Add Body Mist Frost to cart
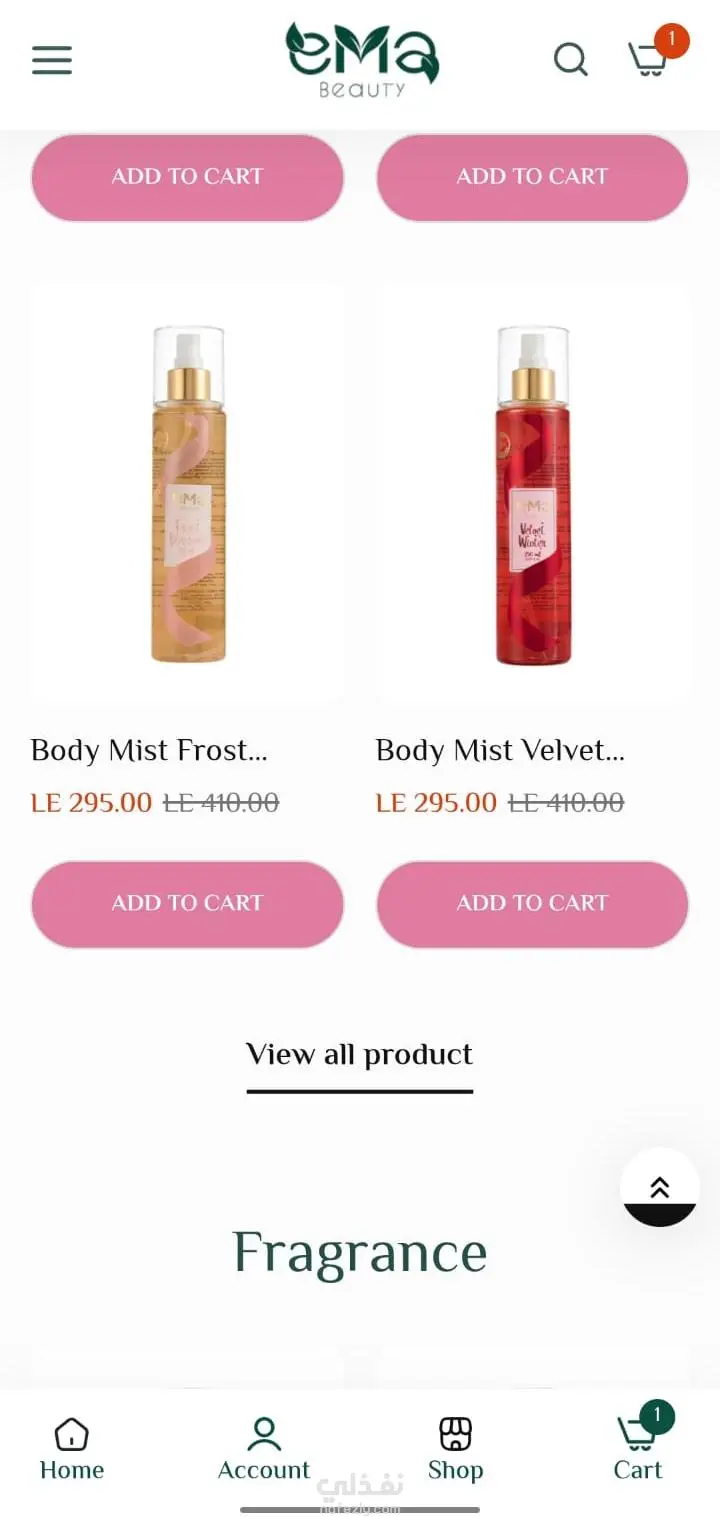The width and height of the screenshot is (720, 1517). point(187,904)
